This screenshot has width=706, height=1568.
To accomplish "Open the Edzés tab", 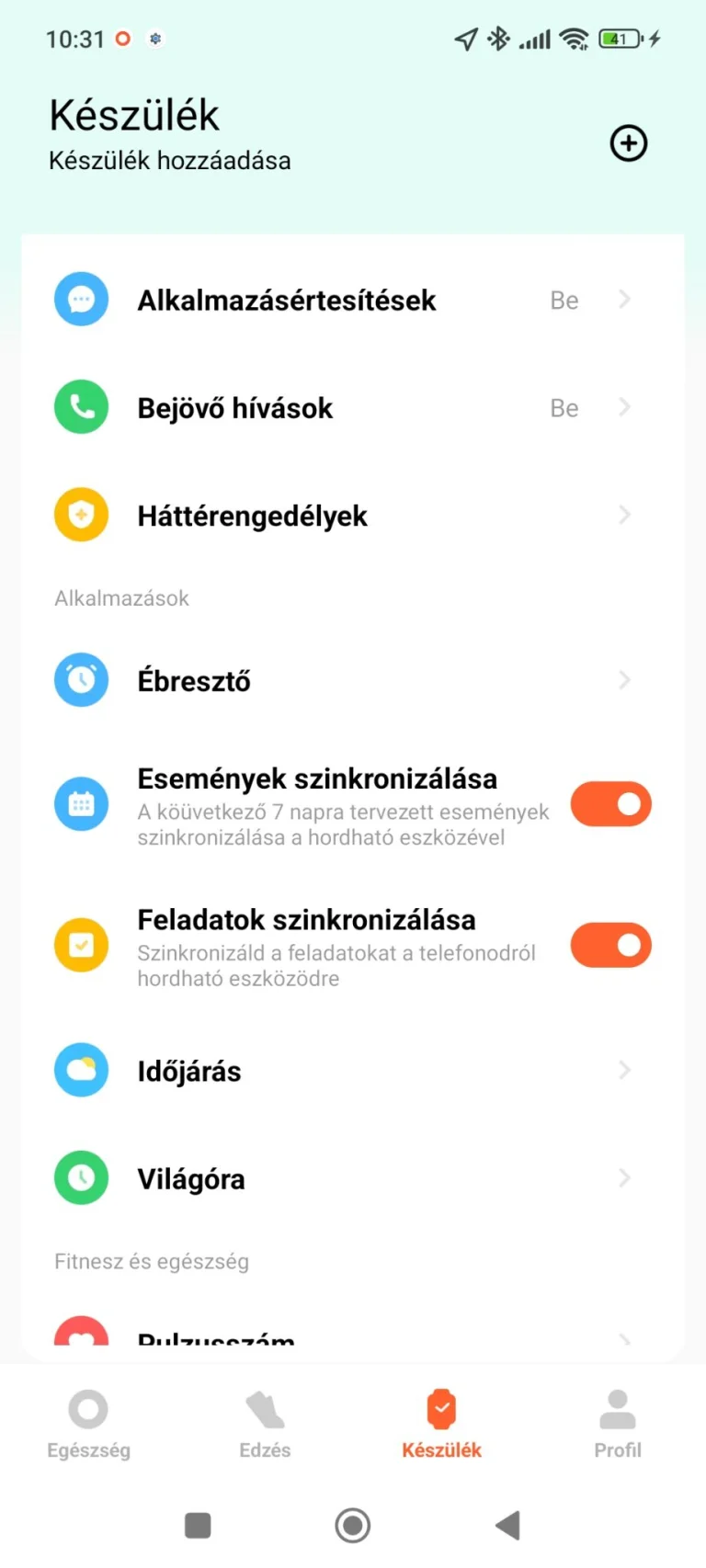I will coord(265,1423).
